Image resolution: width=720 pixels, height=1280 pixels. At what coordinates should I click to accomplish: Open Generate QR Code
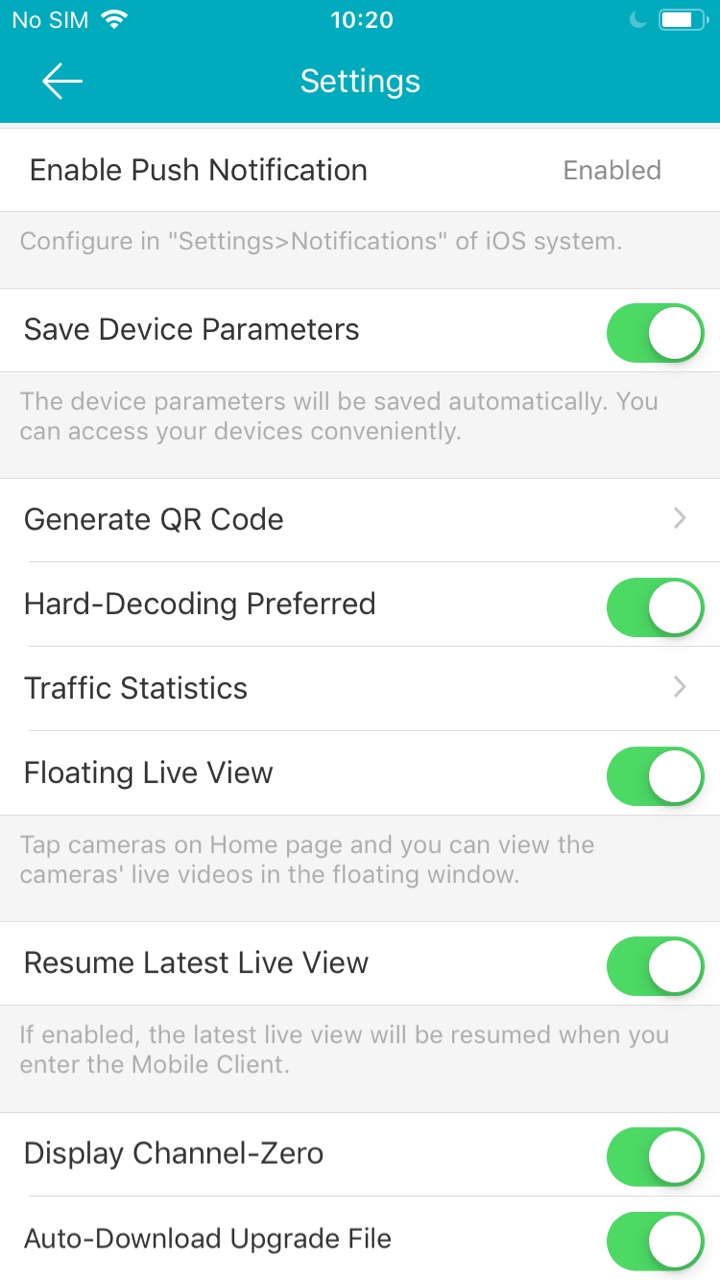pyautogui.click(x=360, y=519)
